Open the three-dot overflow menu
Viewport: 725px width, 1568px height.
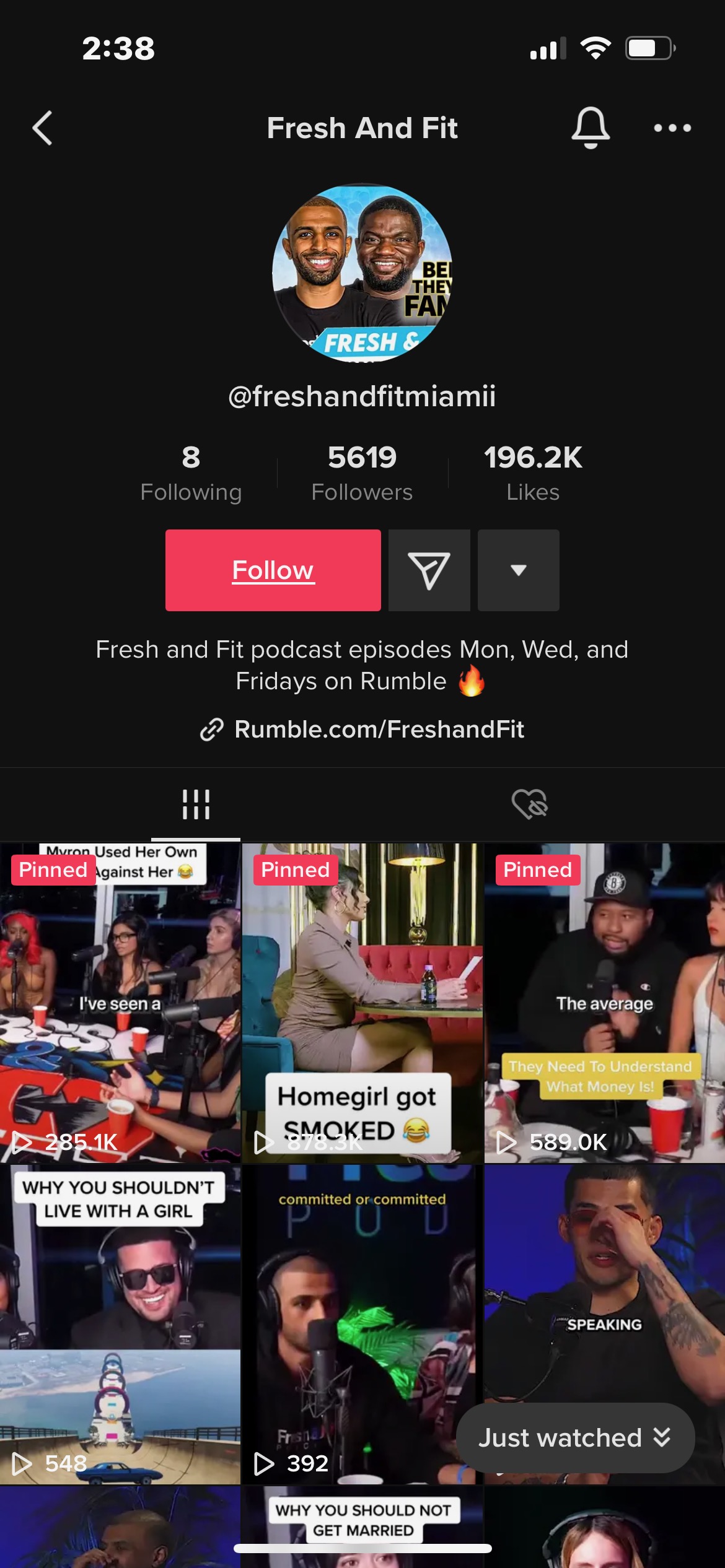[x=672, y=128]
